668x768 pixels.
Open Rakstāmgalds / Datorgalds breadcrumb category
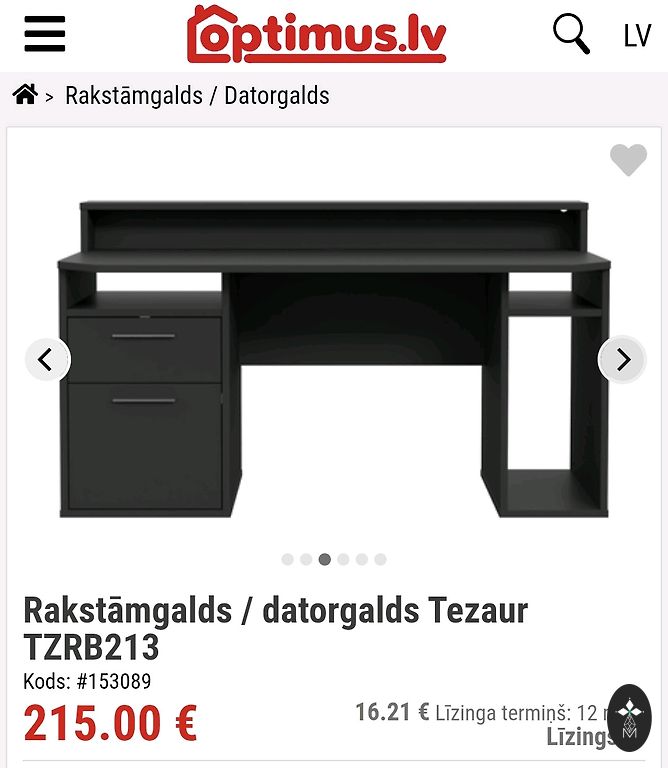coord(197,96)
